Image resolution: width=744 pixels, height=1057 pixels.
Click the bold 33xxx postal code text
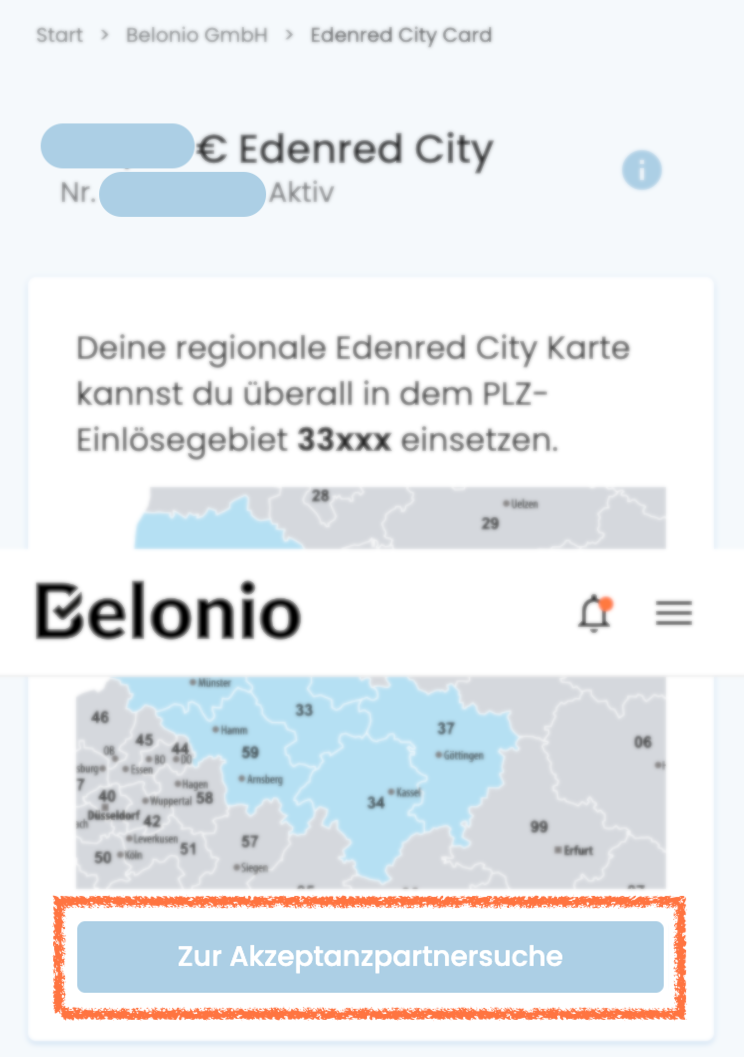point(348,438)
